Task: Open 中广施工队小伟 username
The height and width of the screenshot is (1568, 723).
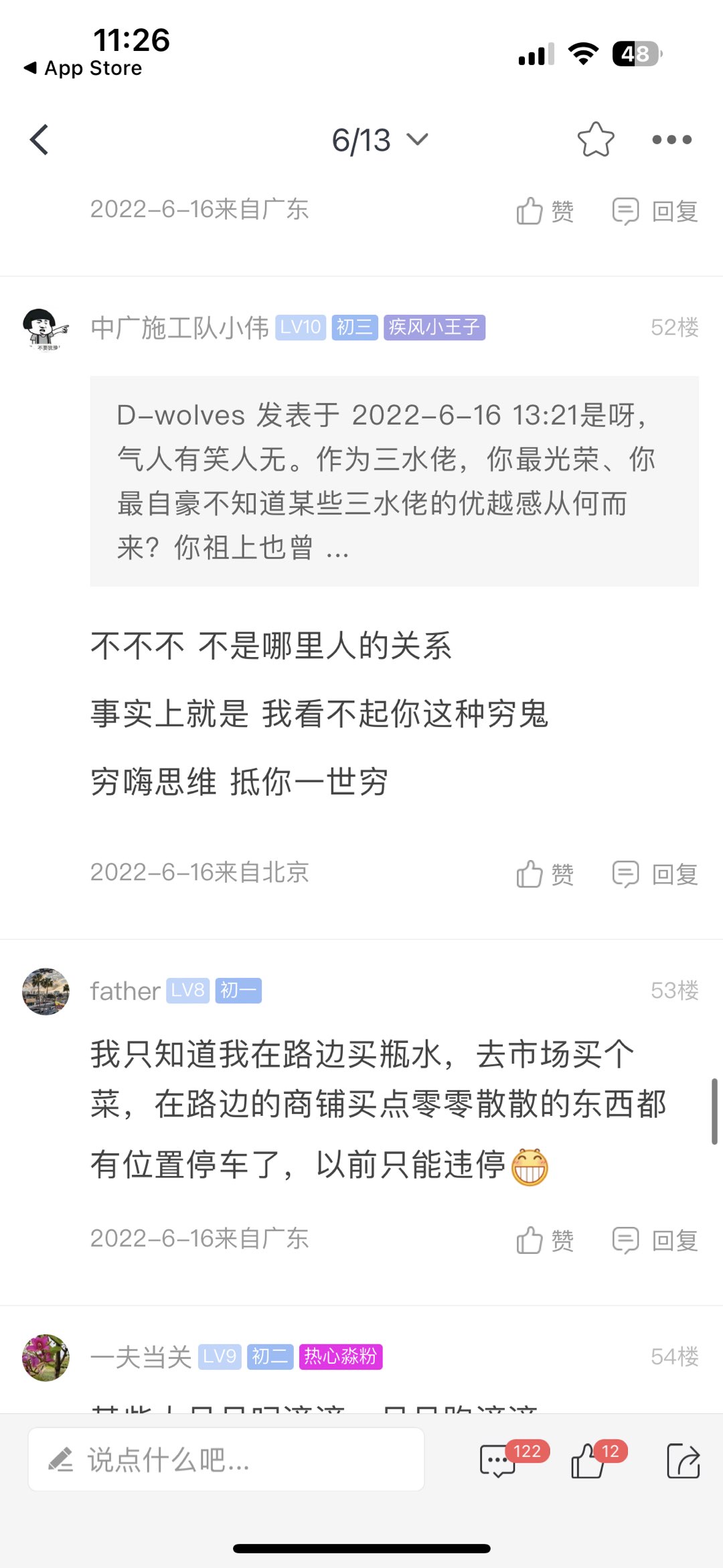Action: pos(179,328)
